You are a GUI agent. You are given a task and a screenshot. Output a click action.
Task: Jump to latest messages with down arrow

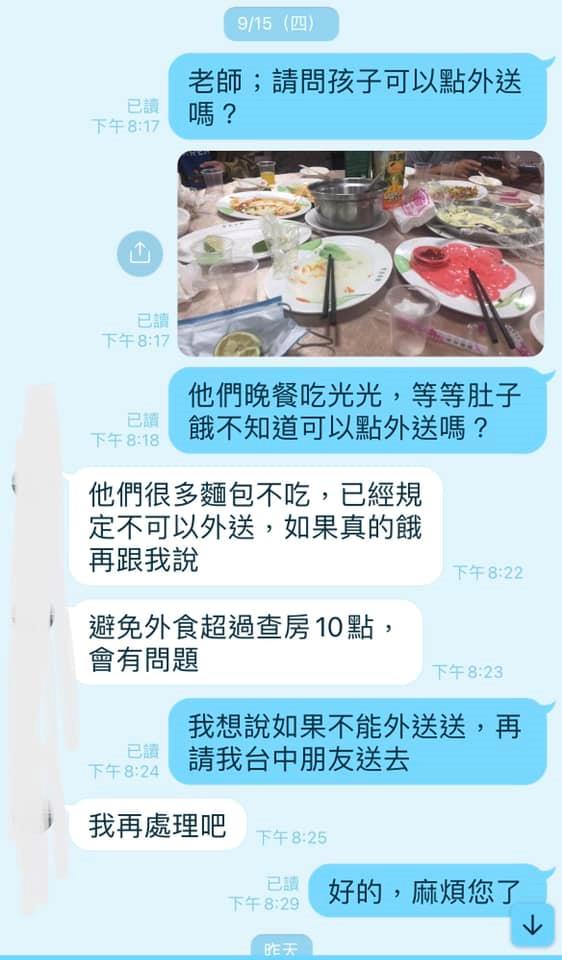coord(533,924)
